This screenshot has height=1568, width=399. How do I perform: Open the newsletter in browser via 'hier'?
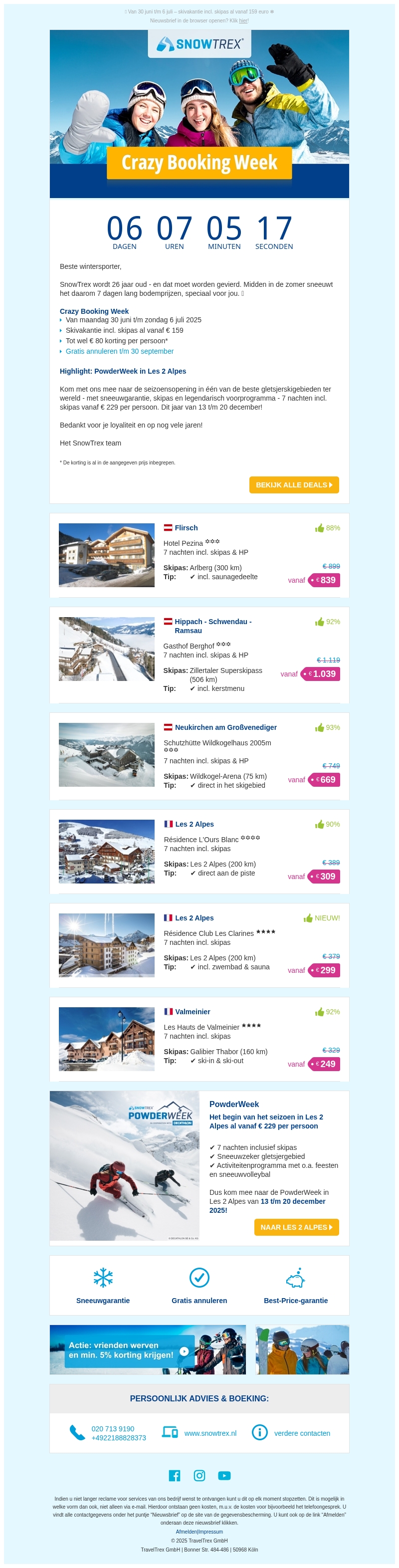(243, 20)
